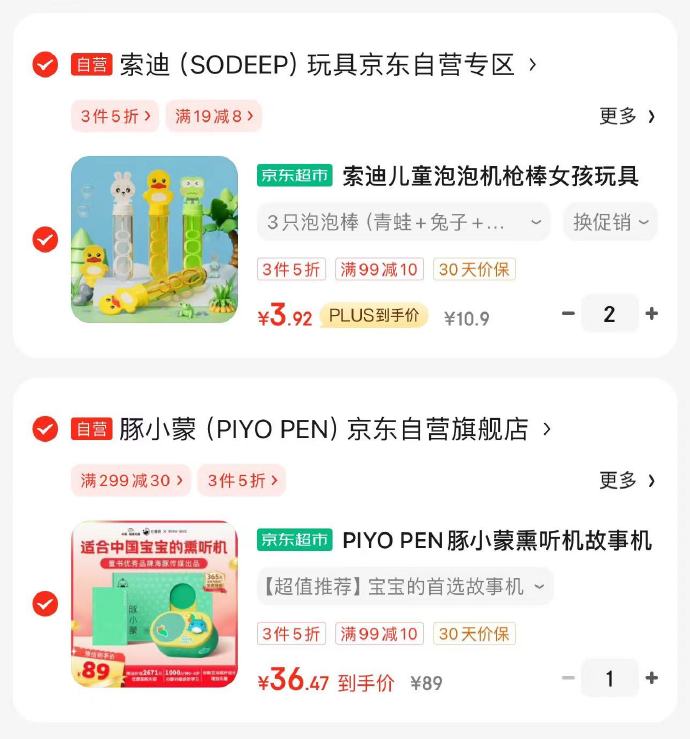
Task: Open the 换促销 dropdown
Action: [610, 222]
